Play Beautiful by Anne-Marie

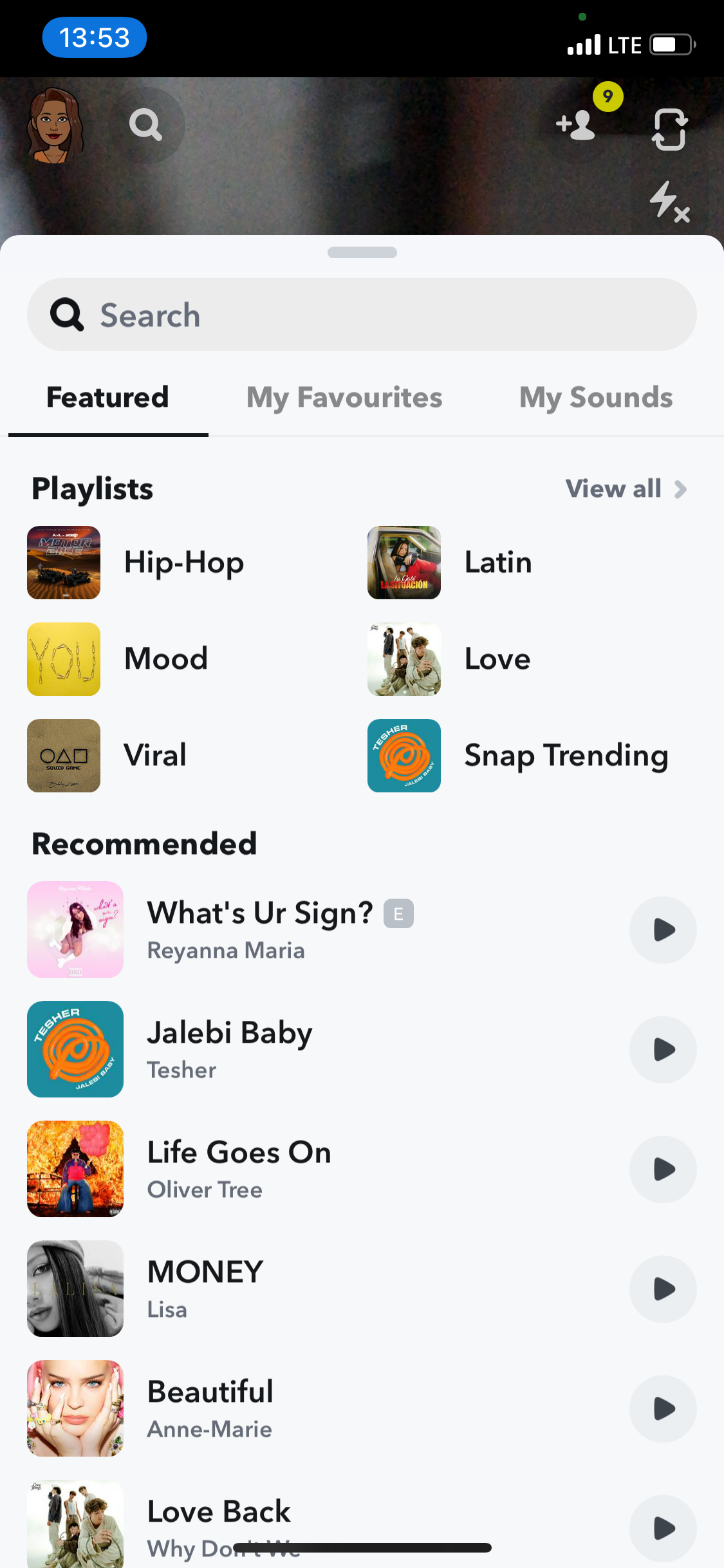coord(663,1409)
